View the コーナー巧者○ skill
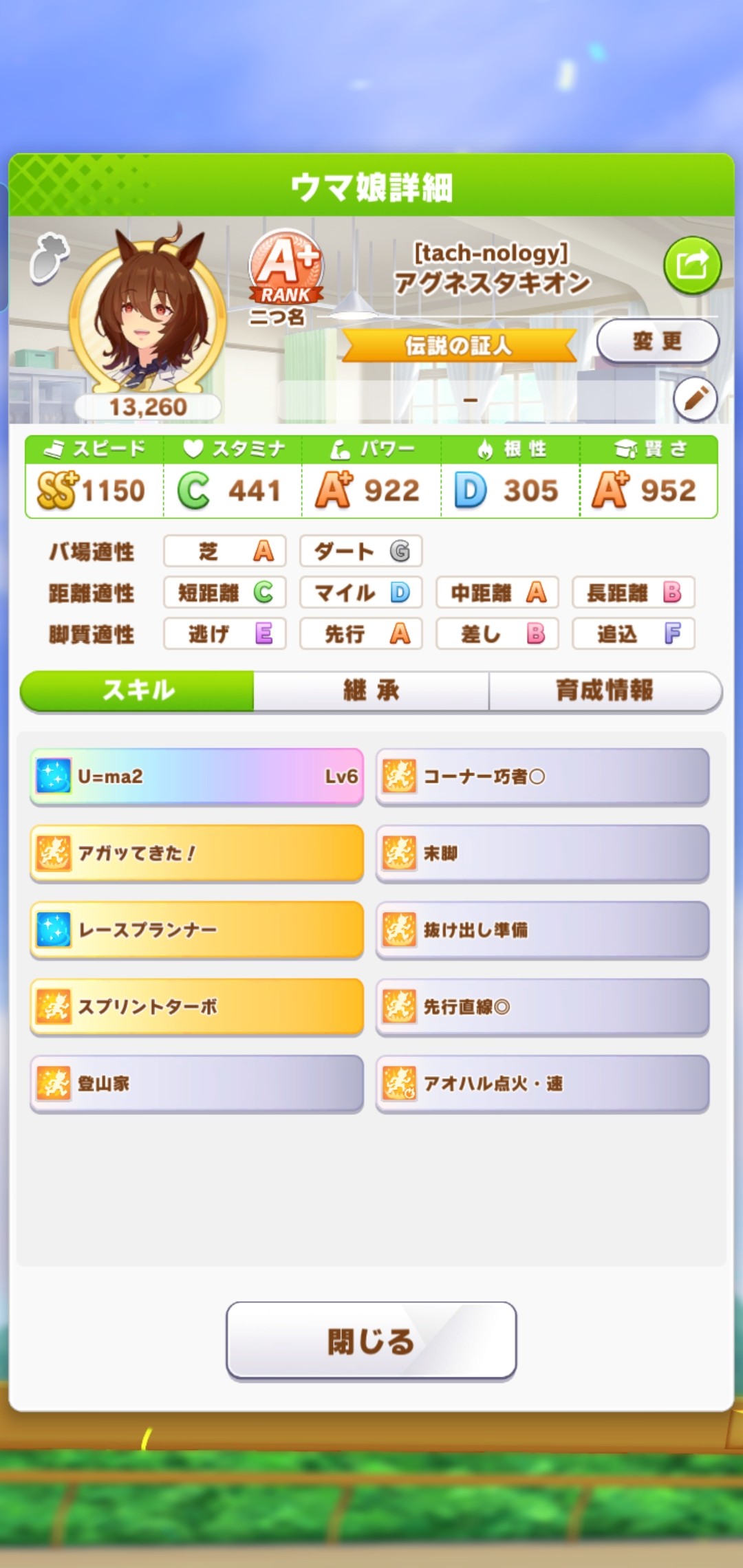The image size is (743, 1568). pos(542,776)
